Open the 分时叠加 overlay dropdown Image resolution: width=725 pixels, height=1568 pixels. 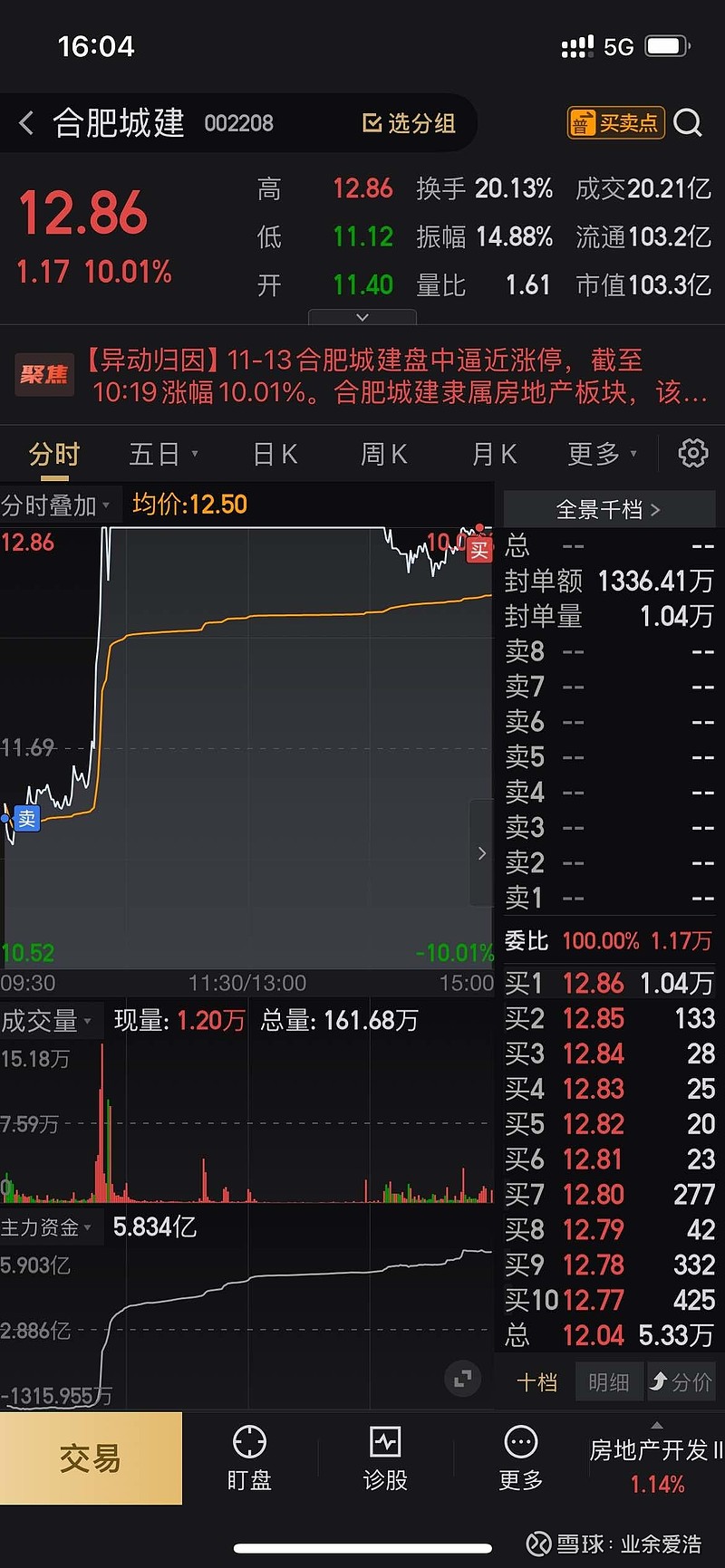(54, 505)
